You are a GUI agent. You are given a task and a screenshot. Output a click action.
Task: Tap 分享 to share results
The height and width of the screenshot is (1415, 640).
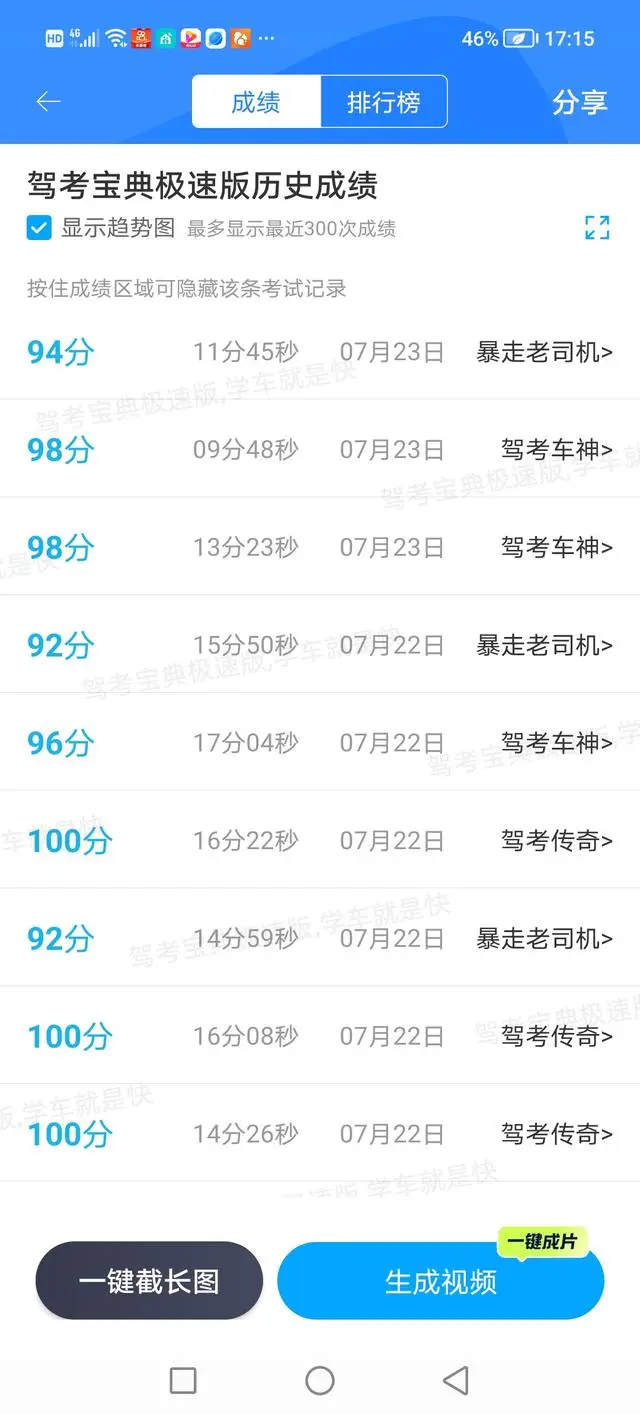pyautogui.click(x=579, y=102)
